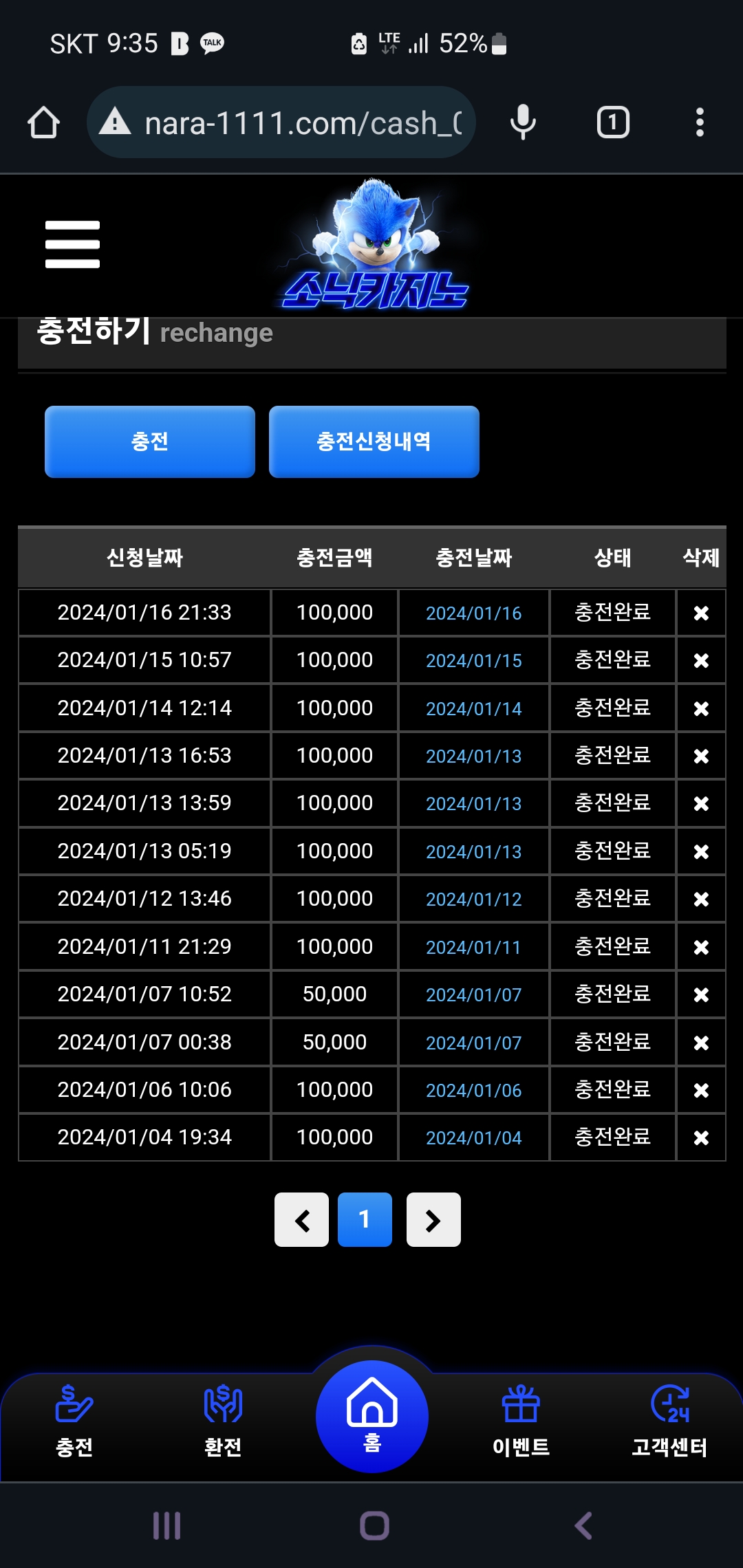Select the blue 충전 button
This screenshot has height=1568, width=743.
[x=150, y=442]
